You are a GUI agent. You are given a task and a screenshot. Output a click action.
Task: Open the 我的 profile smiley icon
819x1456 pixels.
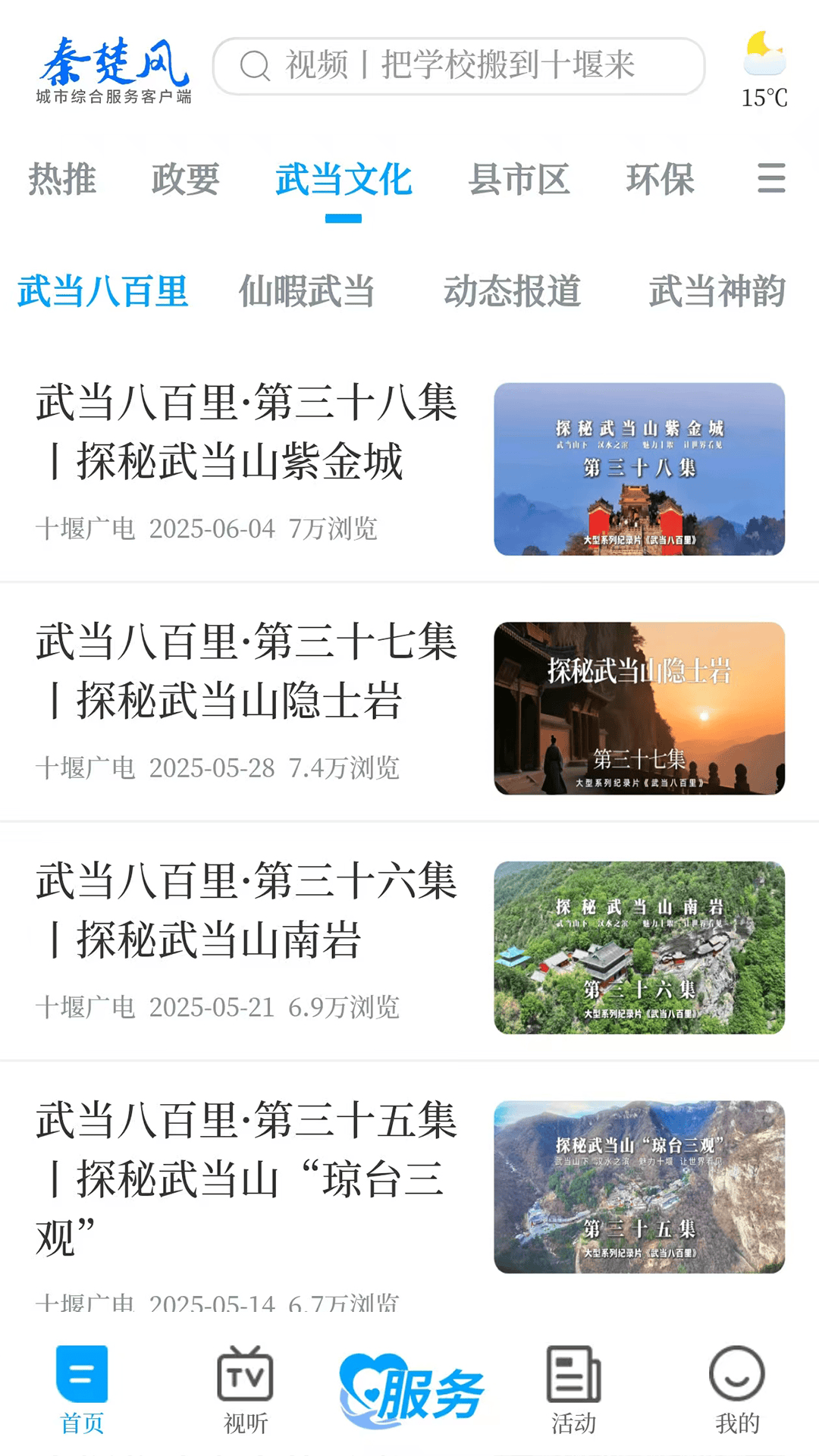click(736, 1385)
